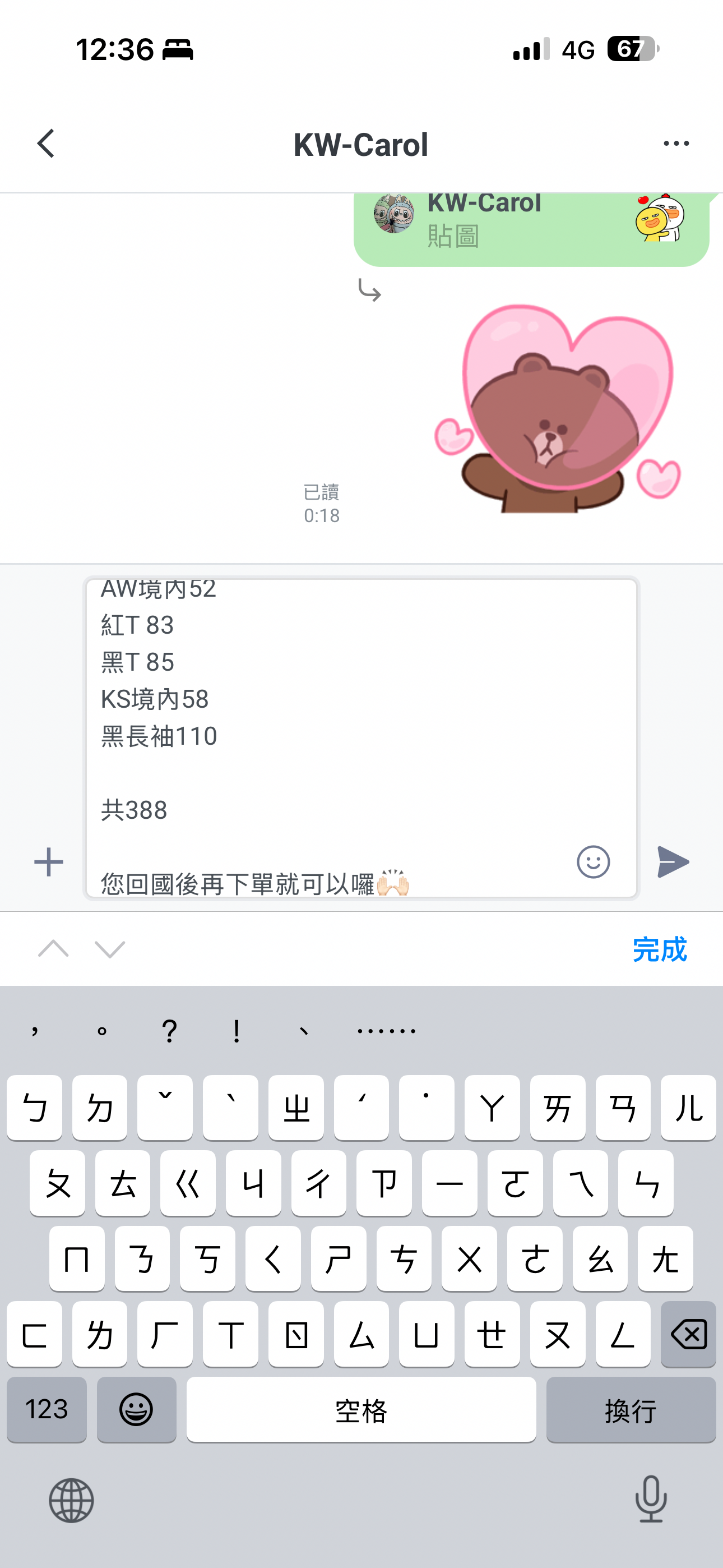723x1568 pixels.
Task: Tap the down arrow above the keyboard
Action: tap(110, 949)
